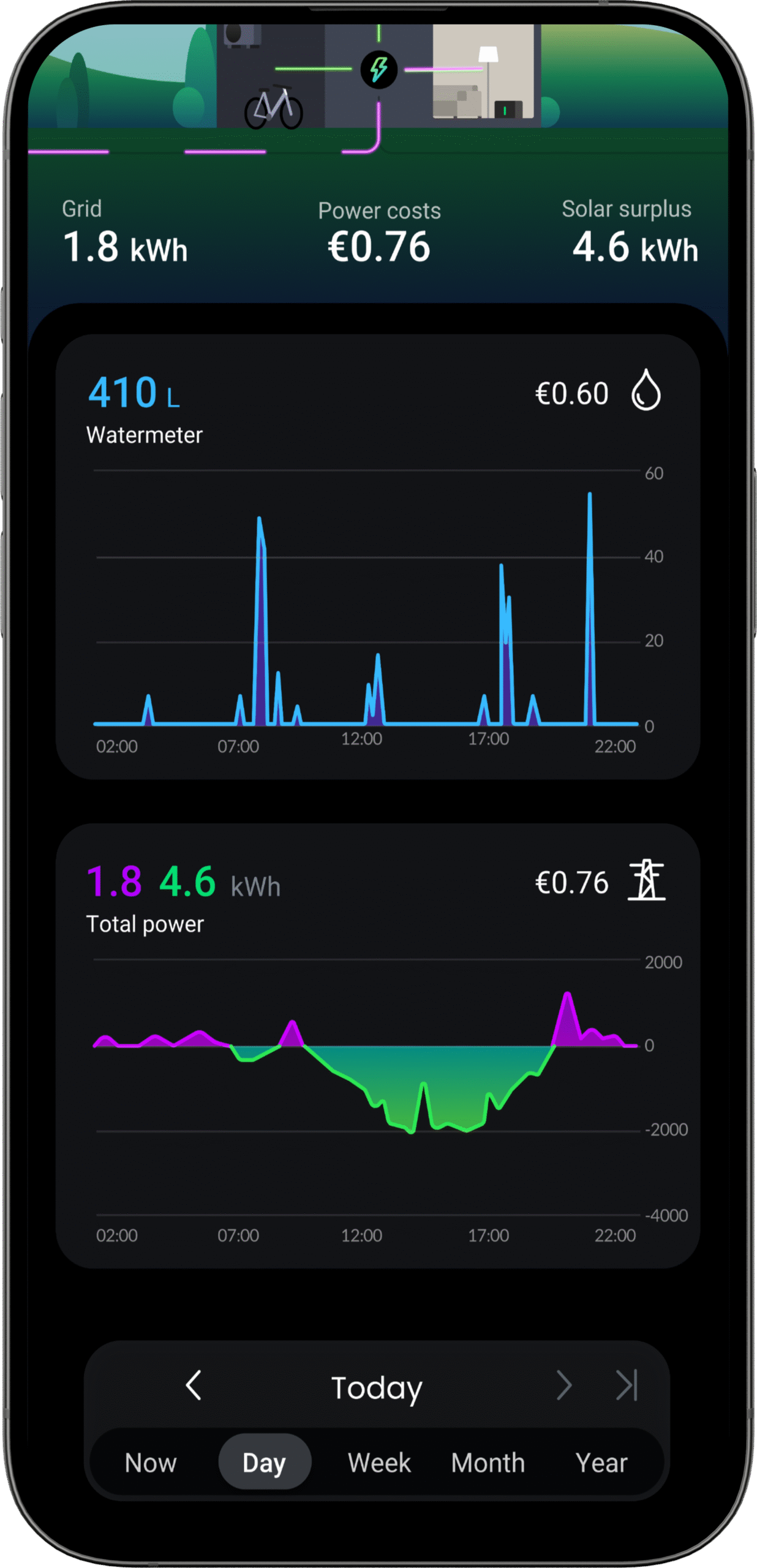Viewport: 757px width, 1568px height.
Task: Go to the previous day
Action: coord(194,1385)
